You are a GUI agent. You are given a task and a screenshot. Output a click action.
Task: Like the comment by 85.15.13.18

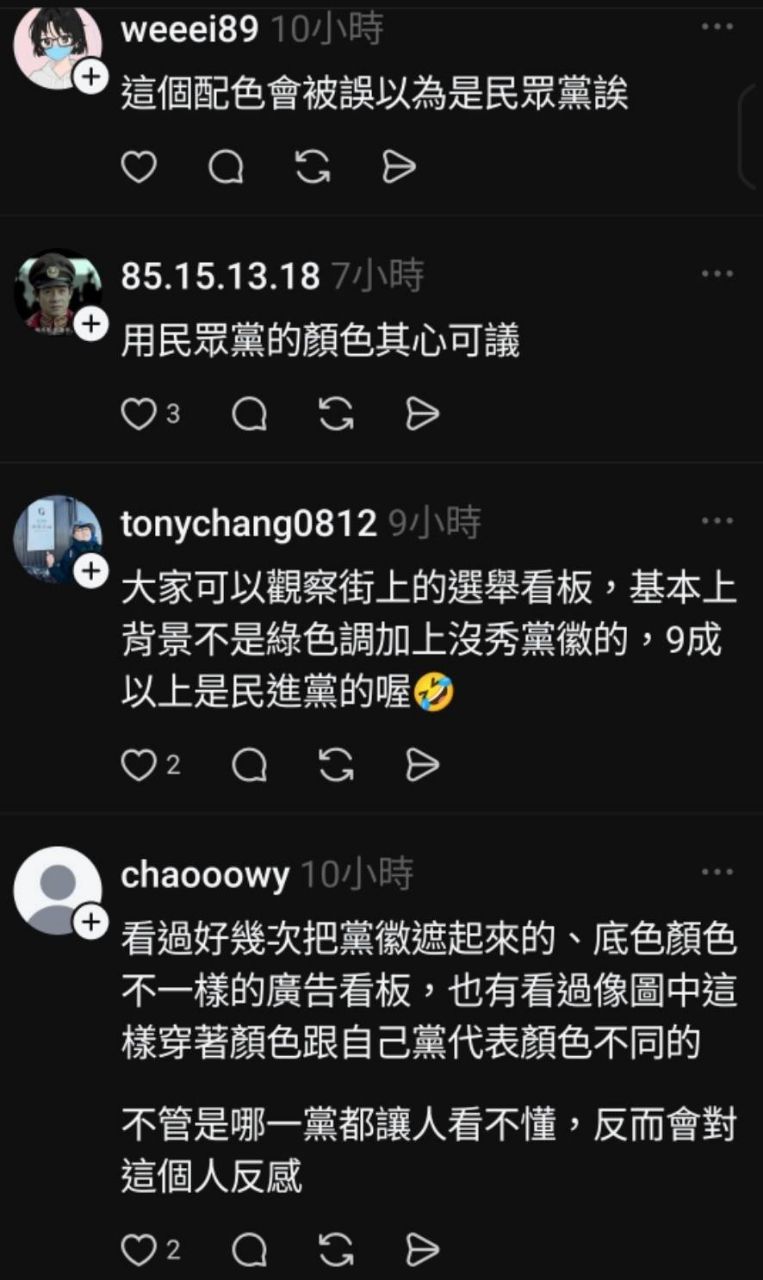(x=138, y=414)
